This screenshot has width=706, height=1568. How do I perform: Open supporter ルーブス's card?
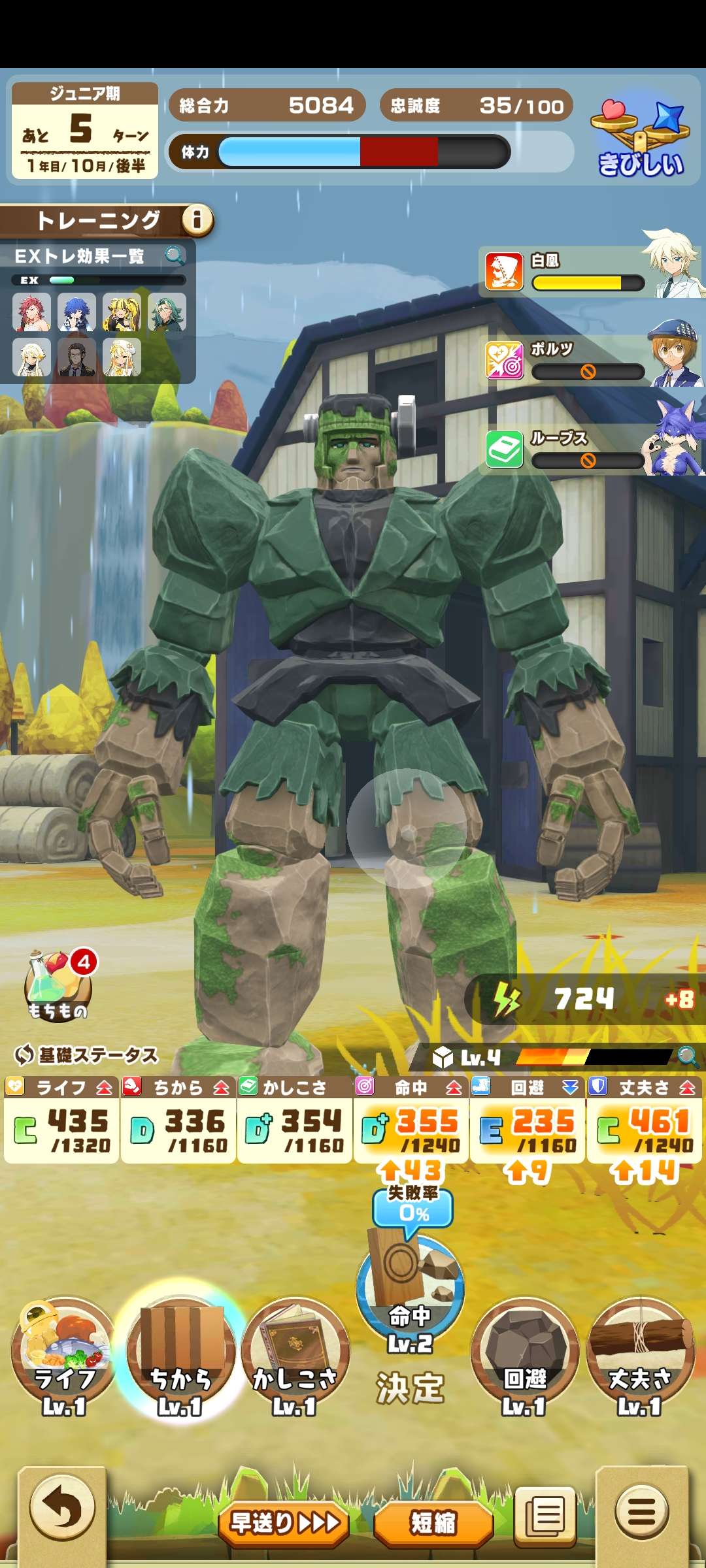click(x=588, y=449)
